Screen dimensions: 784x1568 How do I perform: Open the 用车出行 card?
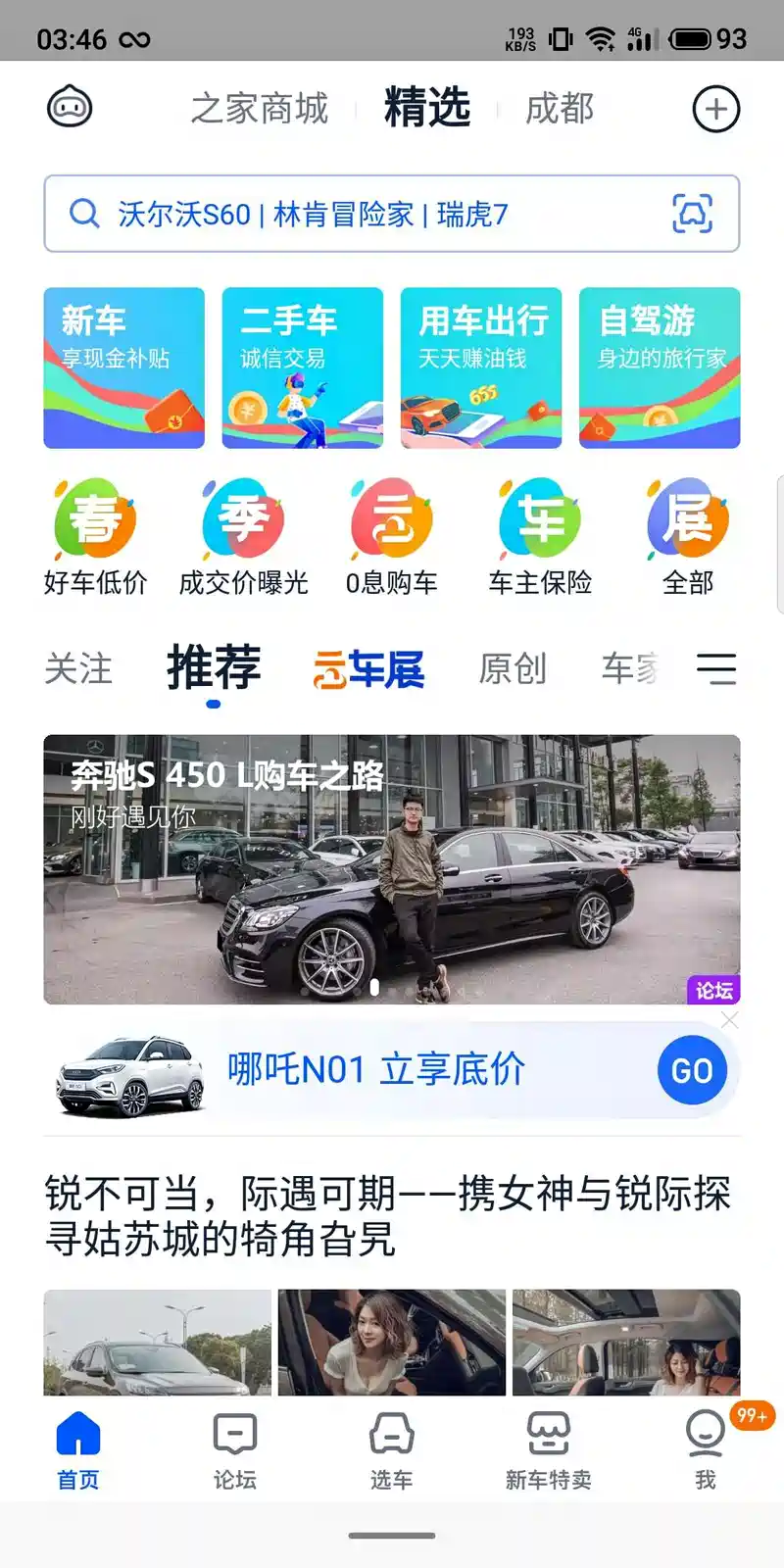click(481, 367)
